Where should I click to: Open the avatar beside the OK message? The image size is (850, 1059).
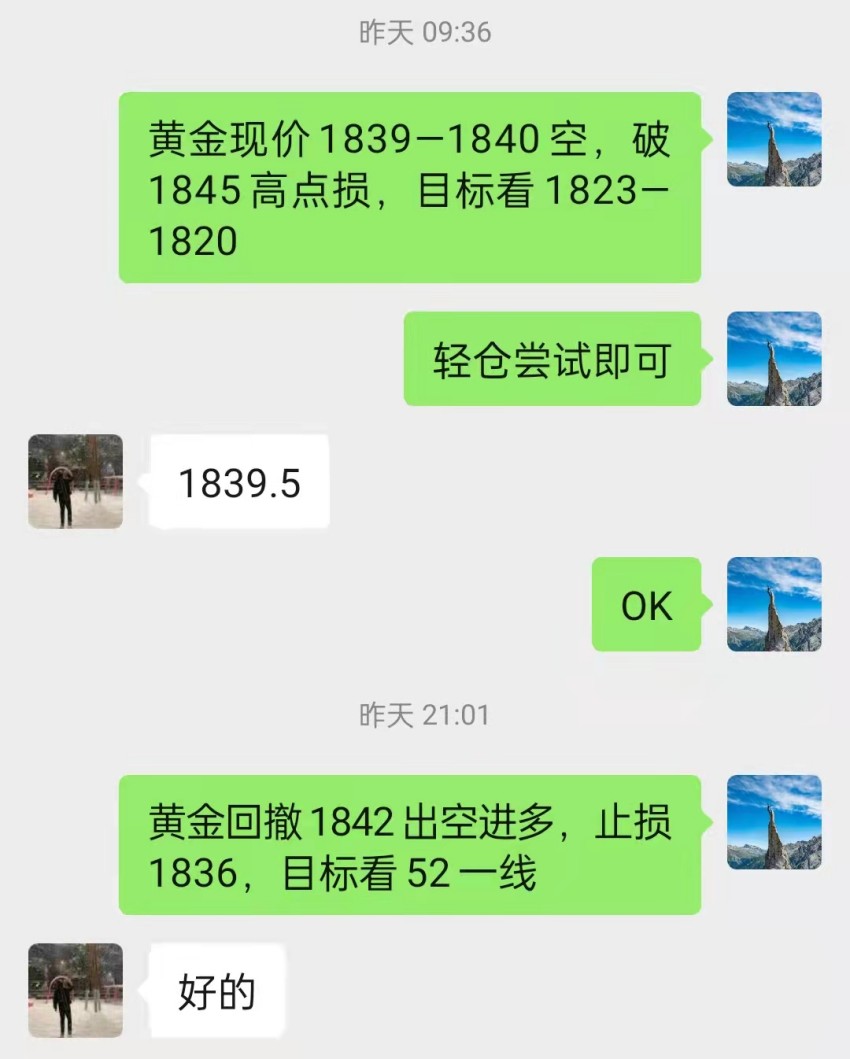click(774, 604)
